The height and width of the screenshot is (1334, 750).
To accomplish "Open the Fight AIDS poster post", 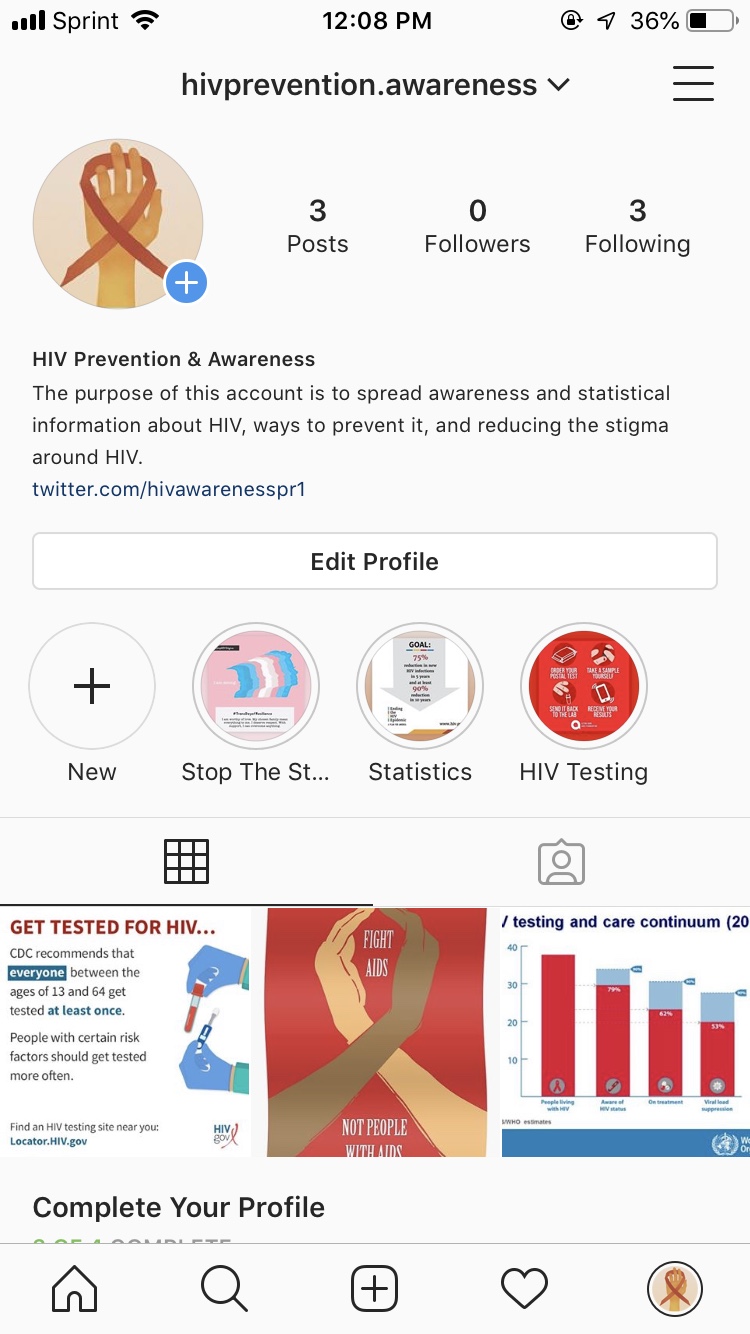I will 375,1032.
